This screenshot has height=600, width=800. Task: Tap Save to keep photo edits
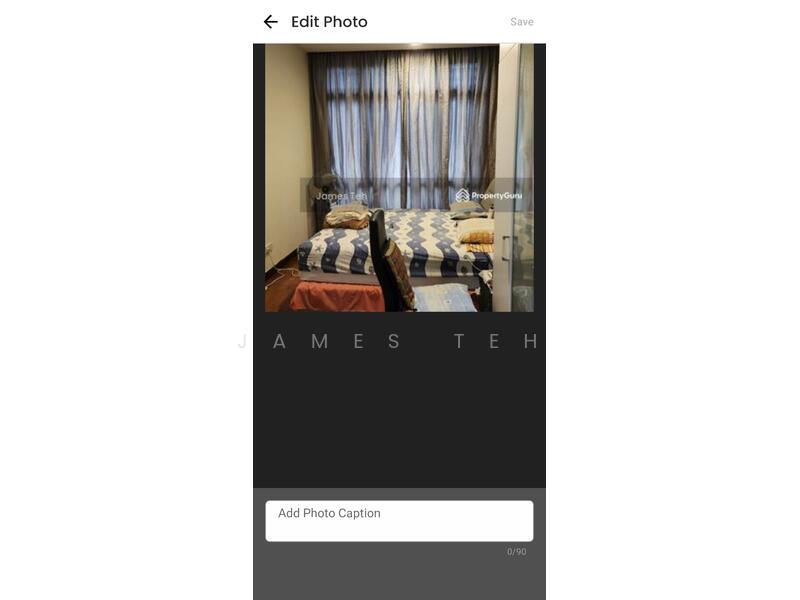(x=521, y=22)
